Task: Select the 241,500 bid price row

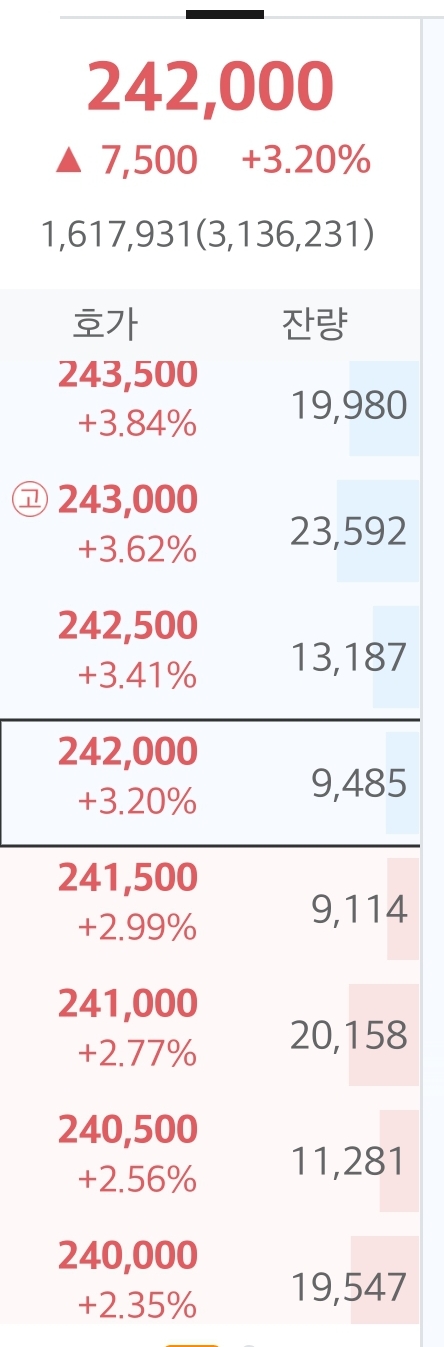Action: (x=210, y=908)
